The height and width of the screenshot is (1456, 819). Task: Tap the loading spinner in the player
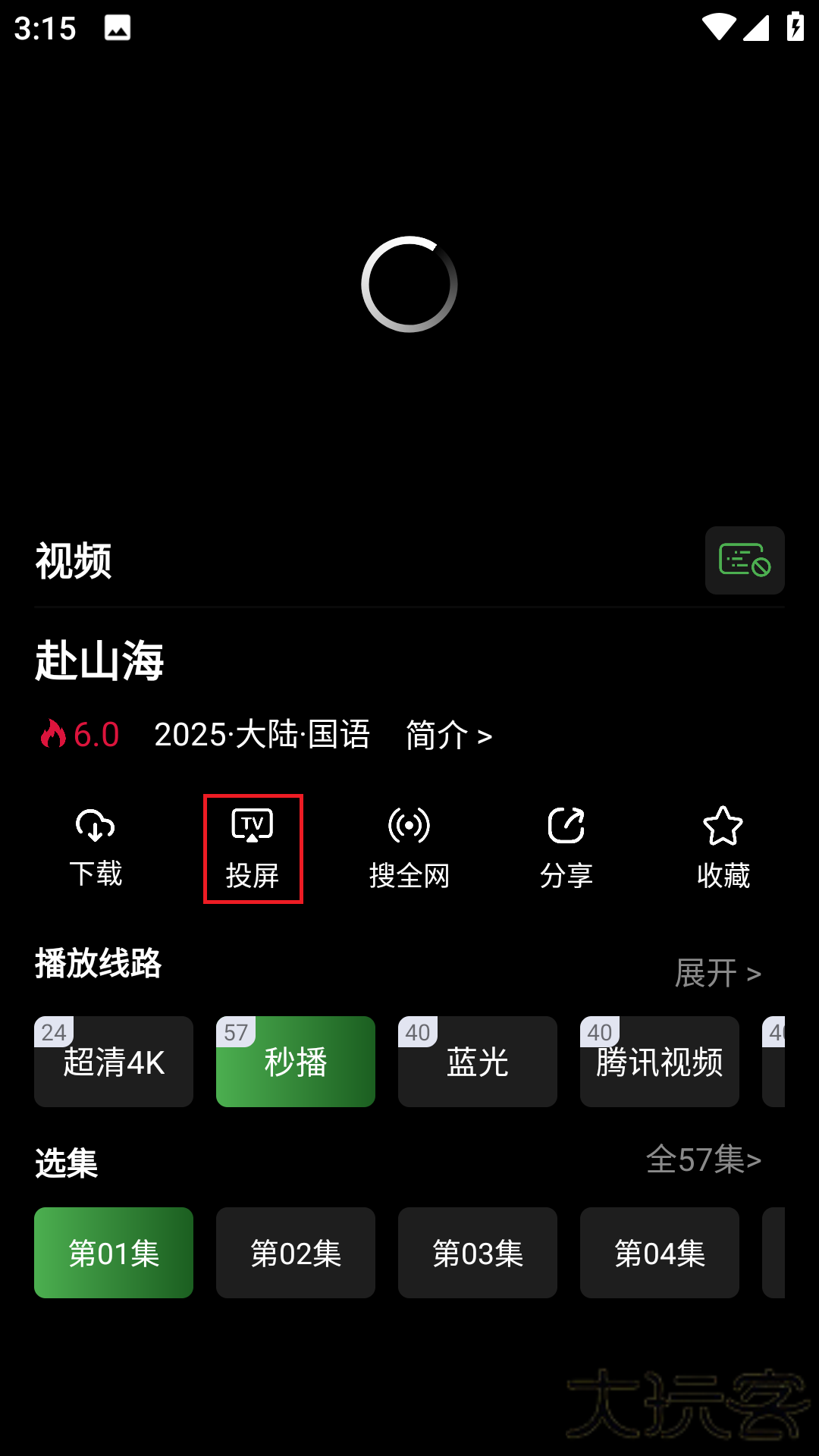pyautogui.click(x=409, y=284)
